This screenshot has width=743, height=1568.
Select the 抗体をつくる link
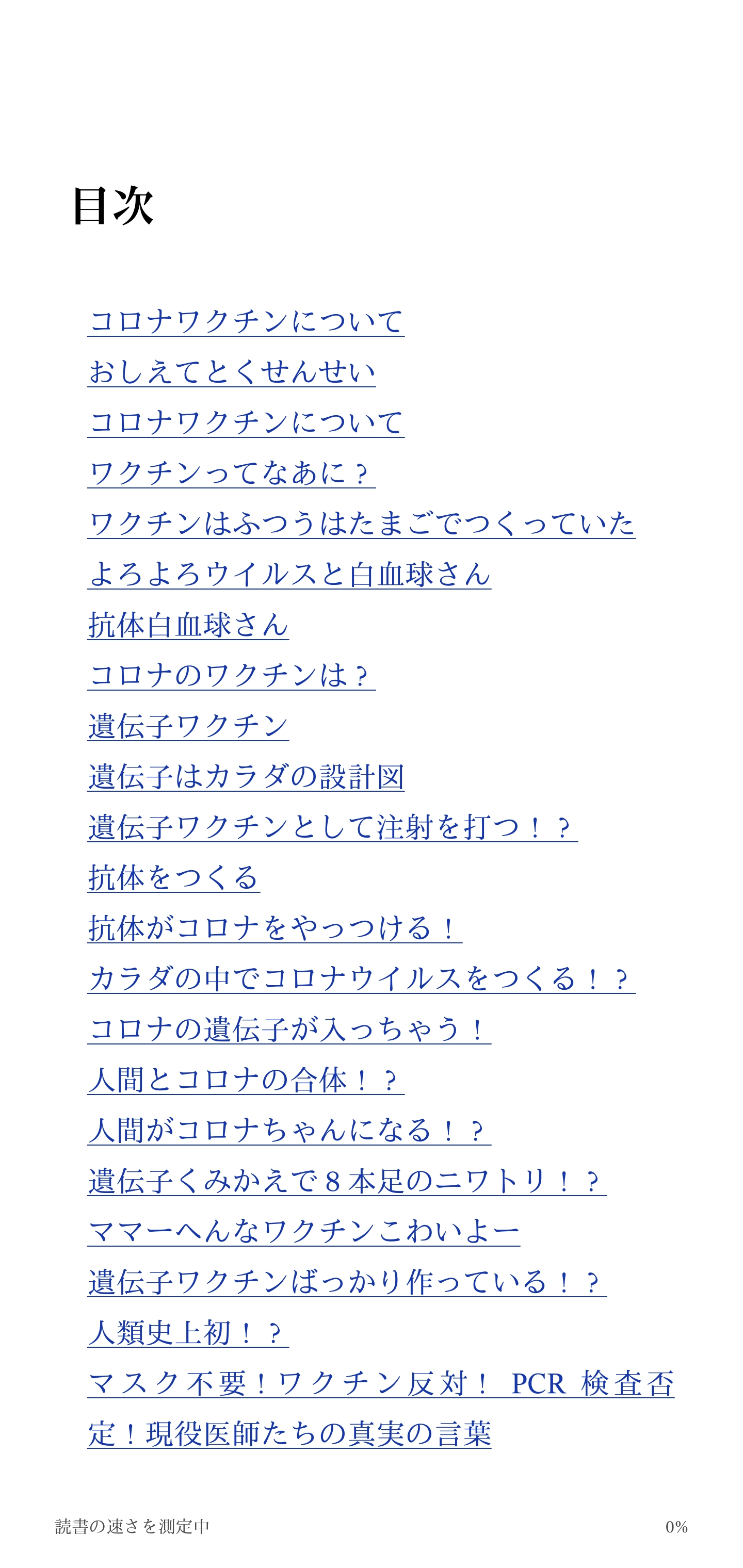[x=173, y=877]
